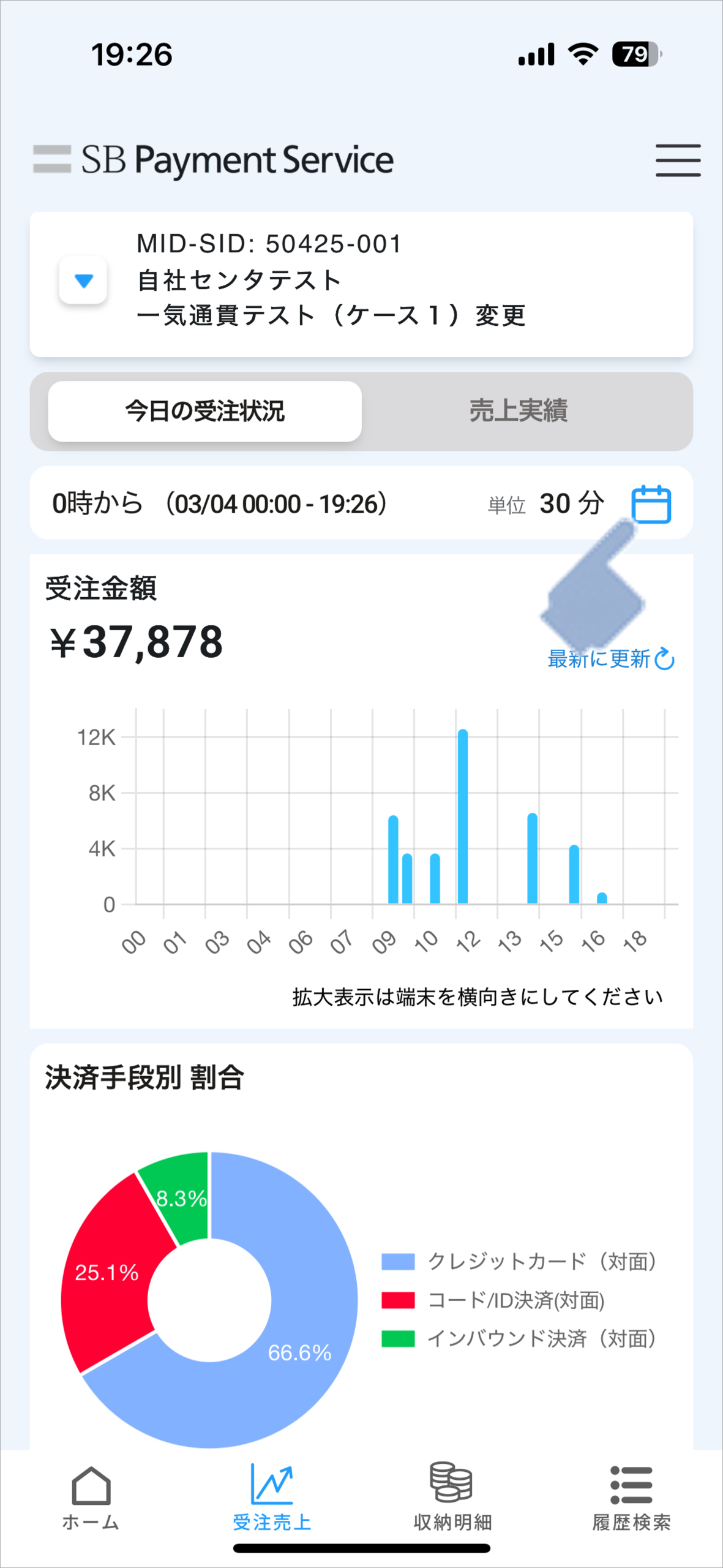Toggle the インバウンド決済（対面） legend item

tap(519, 1338)
